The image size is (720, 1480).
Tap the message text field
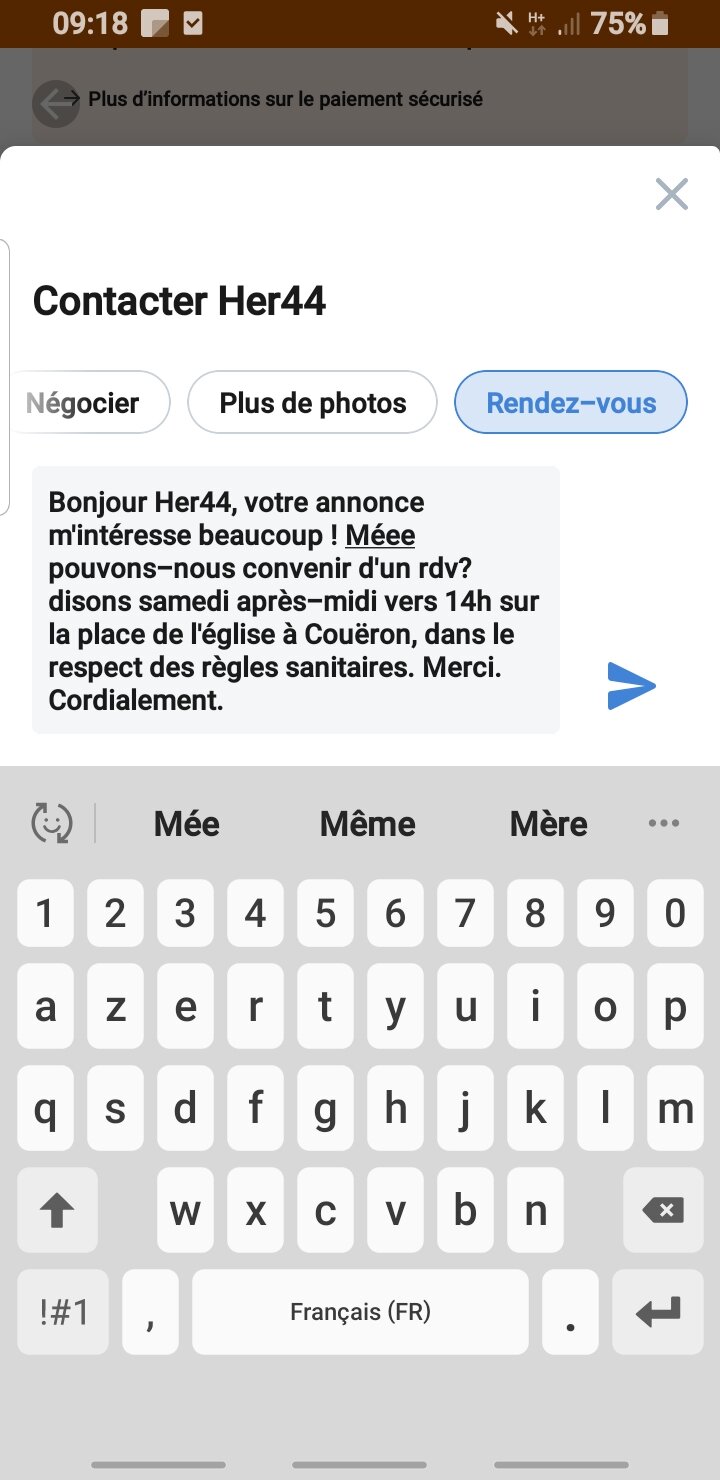tap(295, 600)
